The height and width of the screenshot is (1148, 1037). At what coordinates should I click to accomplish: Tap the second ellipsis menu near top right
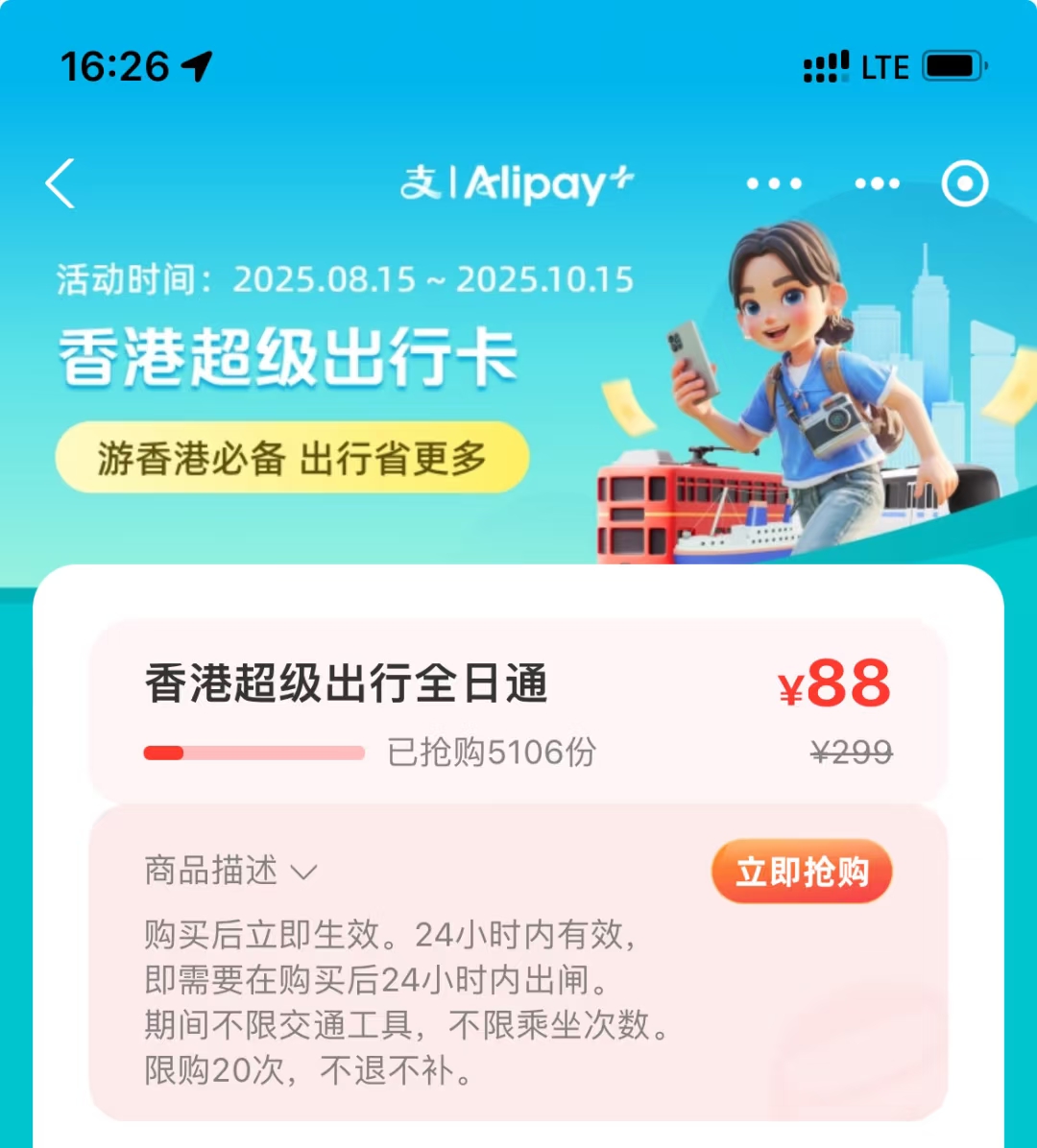[x=877, y=183]
